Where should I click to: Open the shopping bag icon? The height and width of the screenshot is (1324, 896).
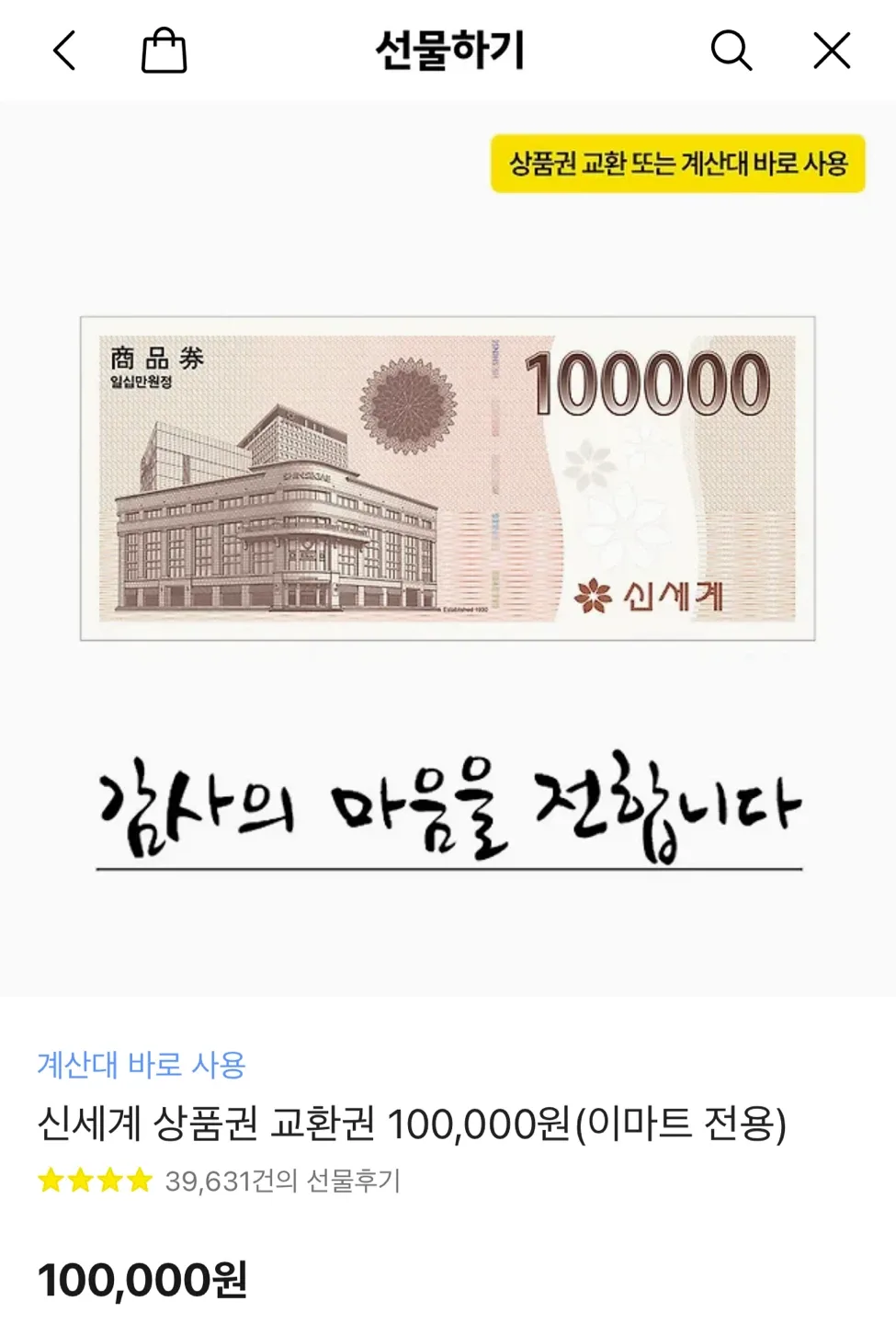[164, 51]
